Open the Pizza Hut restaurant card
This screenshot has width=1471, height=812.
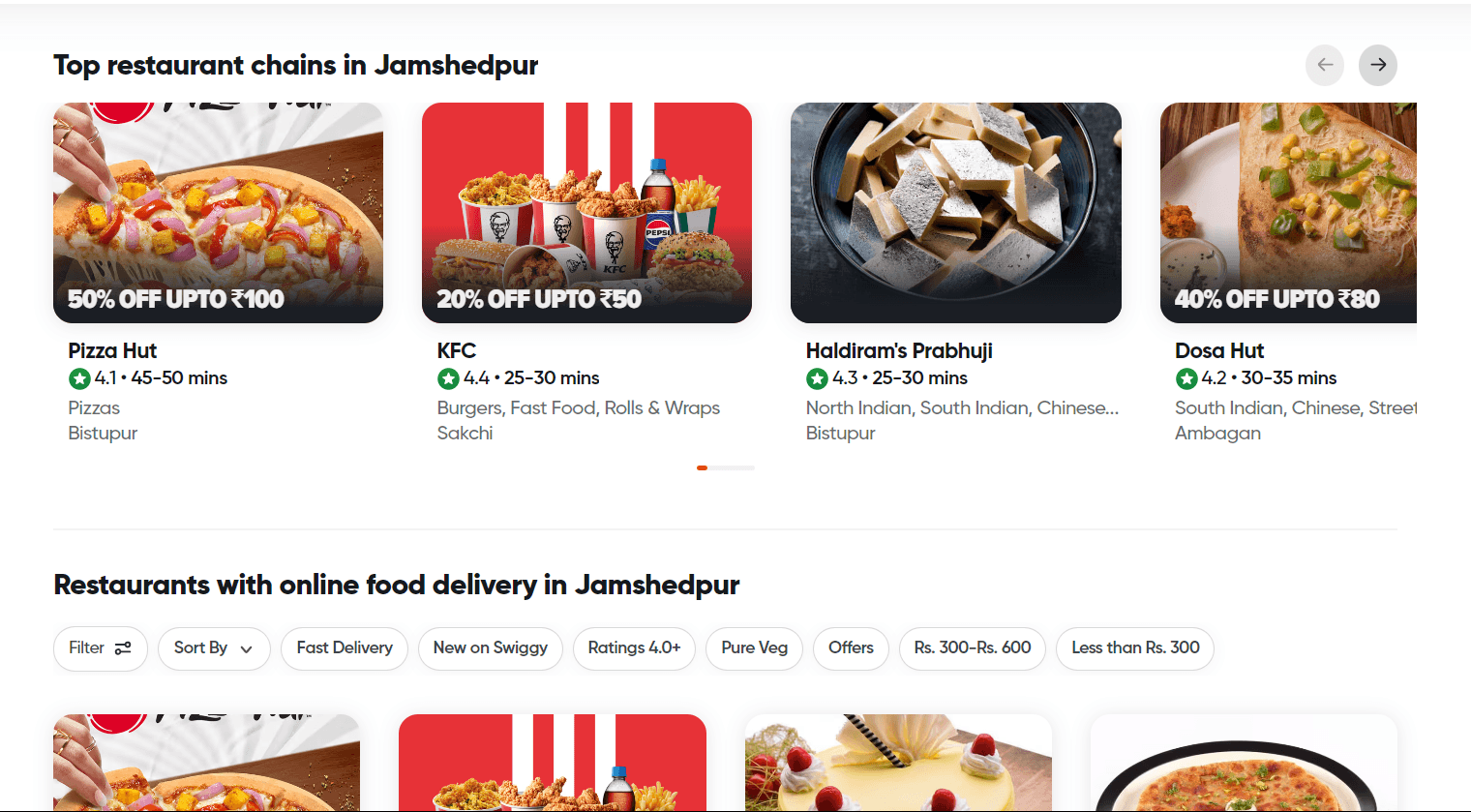tap(218, 213)
